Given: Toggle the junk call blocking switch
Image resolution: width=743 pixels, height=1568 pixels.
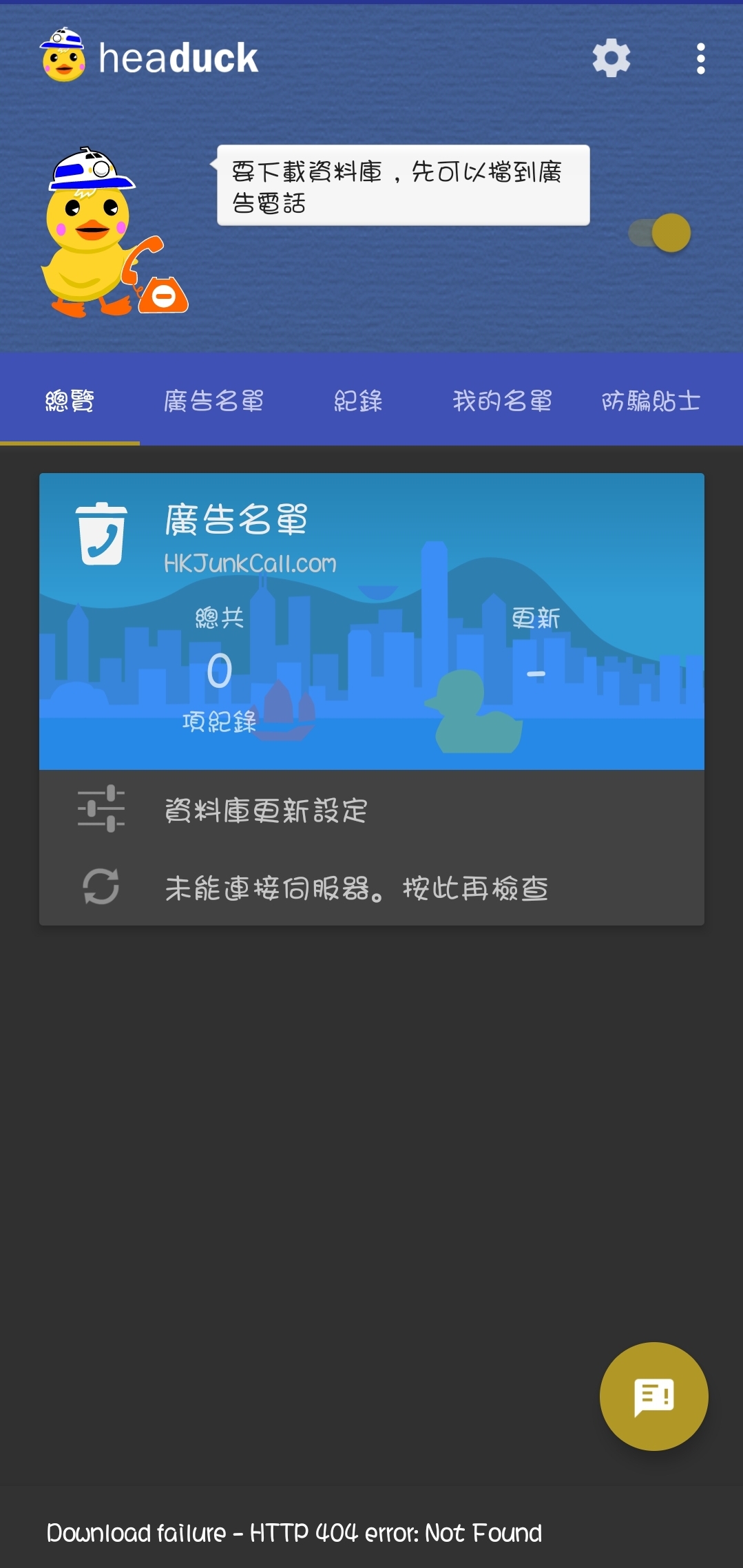Looking at the screenshot, I should tap(660, 233).
